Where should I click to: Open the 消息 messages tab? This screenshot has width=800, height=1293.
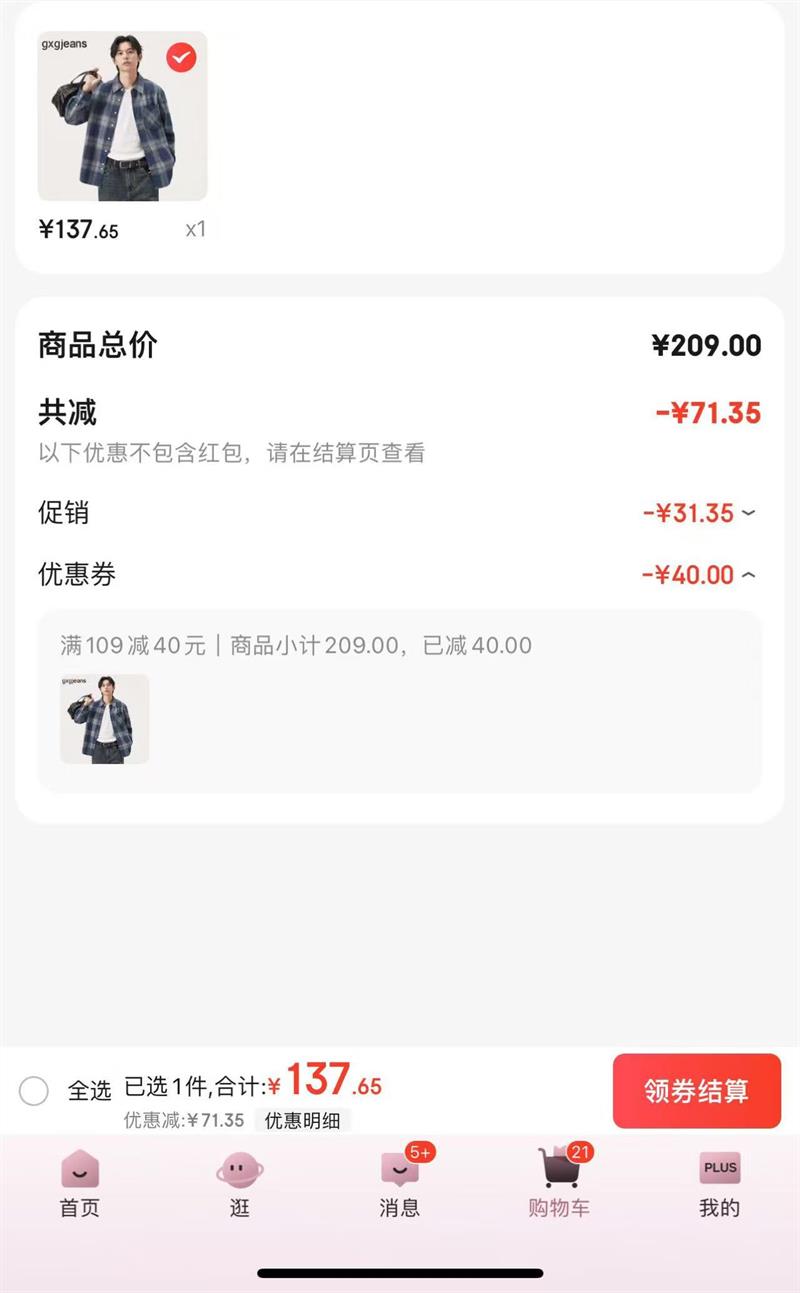pos(400,1183)
